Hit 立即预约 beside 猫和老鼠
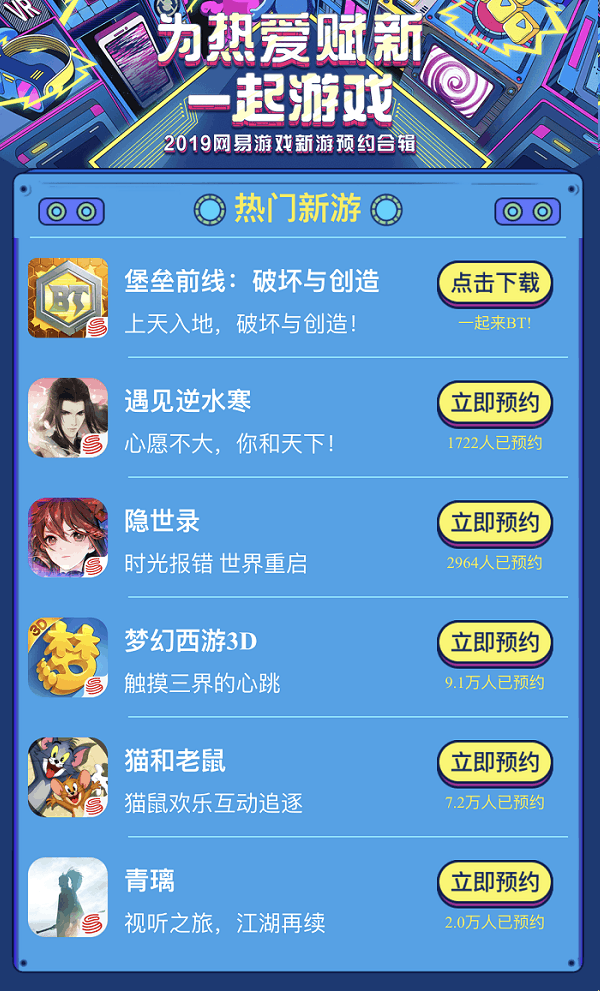This screenshot has height=991, width=600. pyautogui.click(x=495, y=763)
